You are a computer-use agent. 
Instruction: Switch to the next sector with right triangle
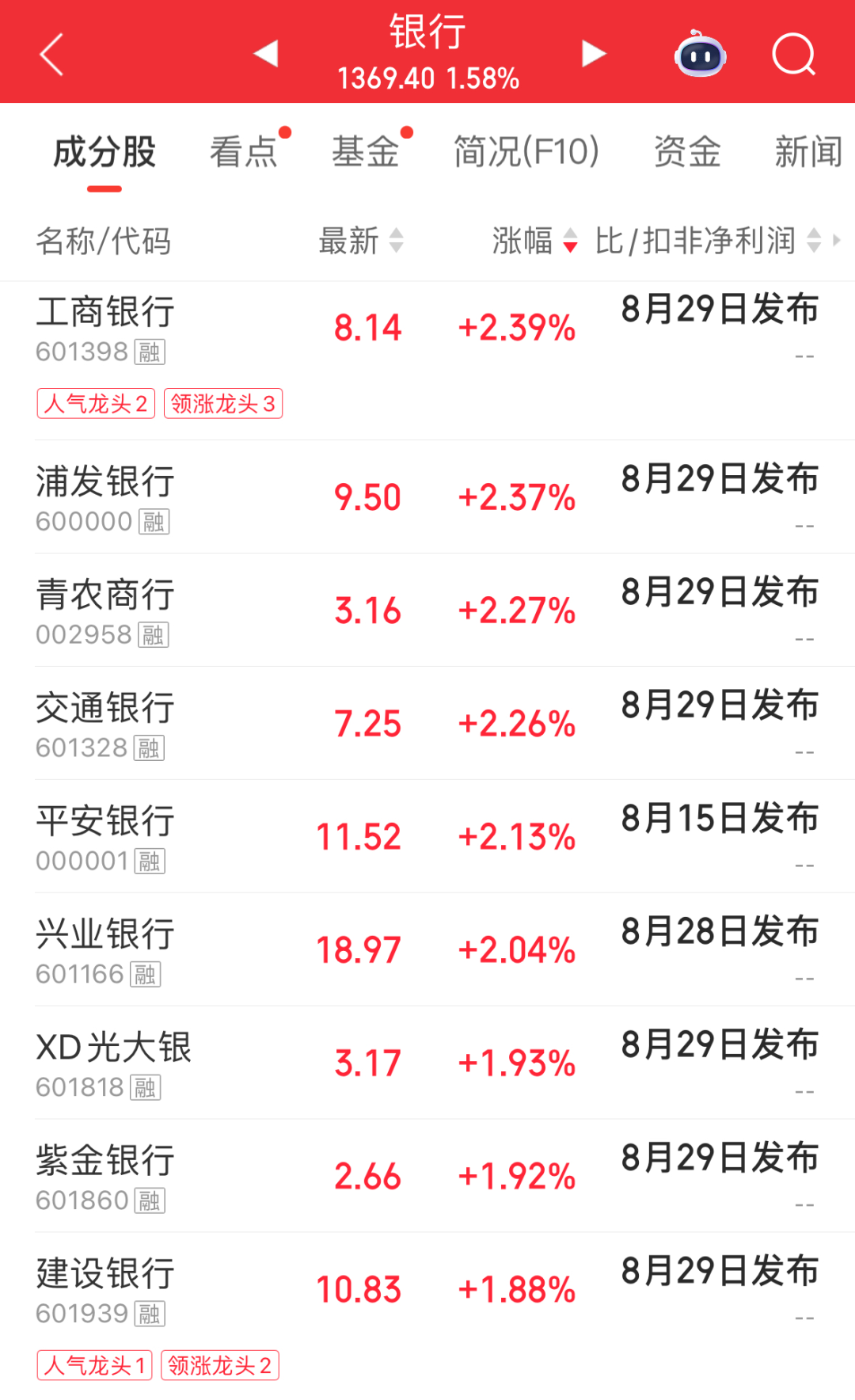pyautogui.click(x=593, y=54)
